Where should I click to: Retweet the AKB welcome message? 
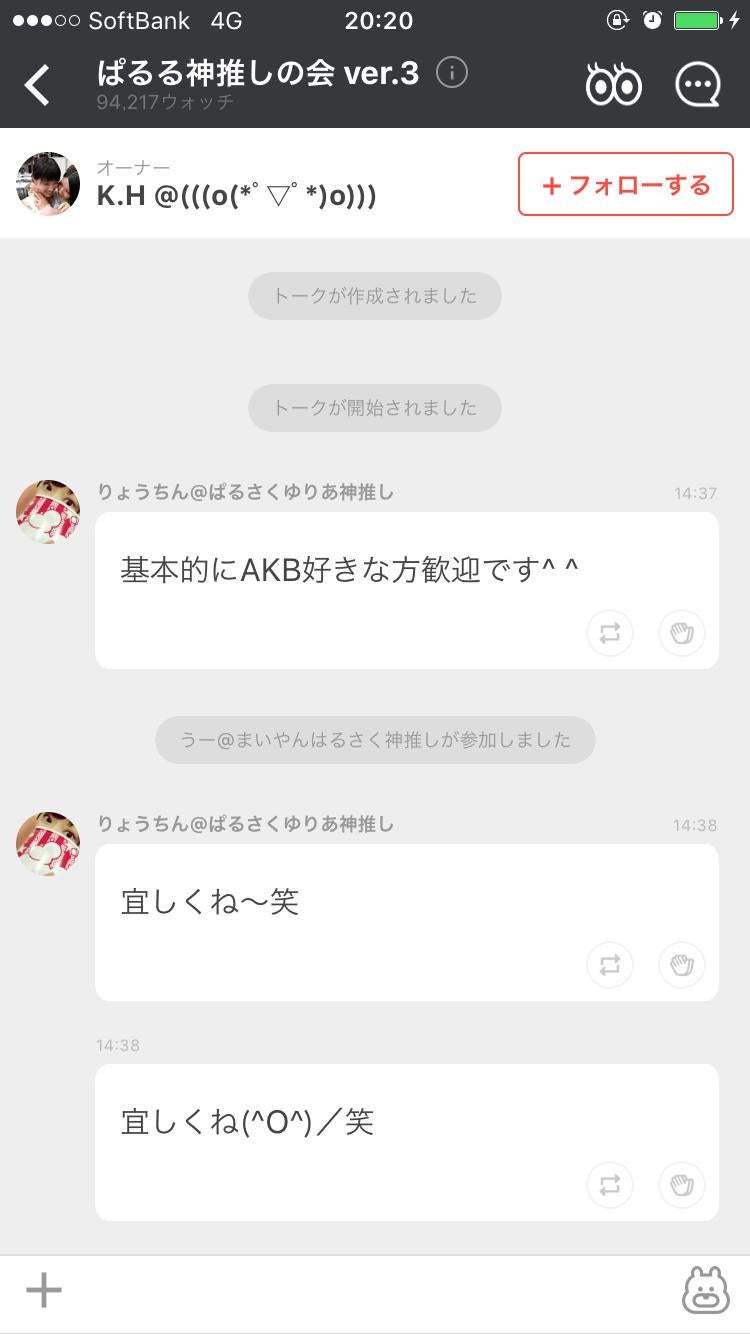tap(610, 633)
